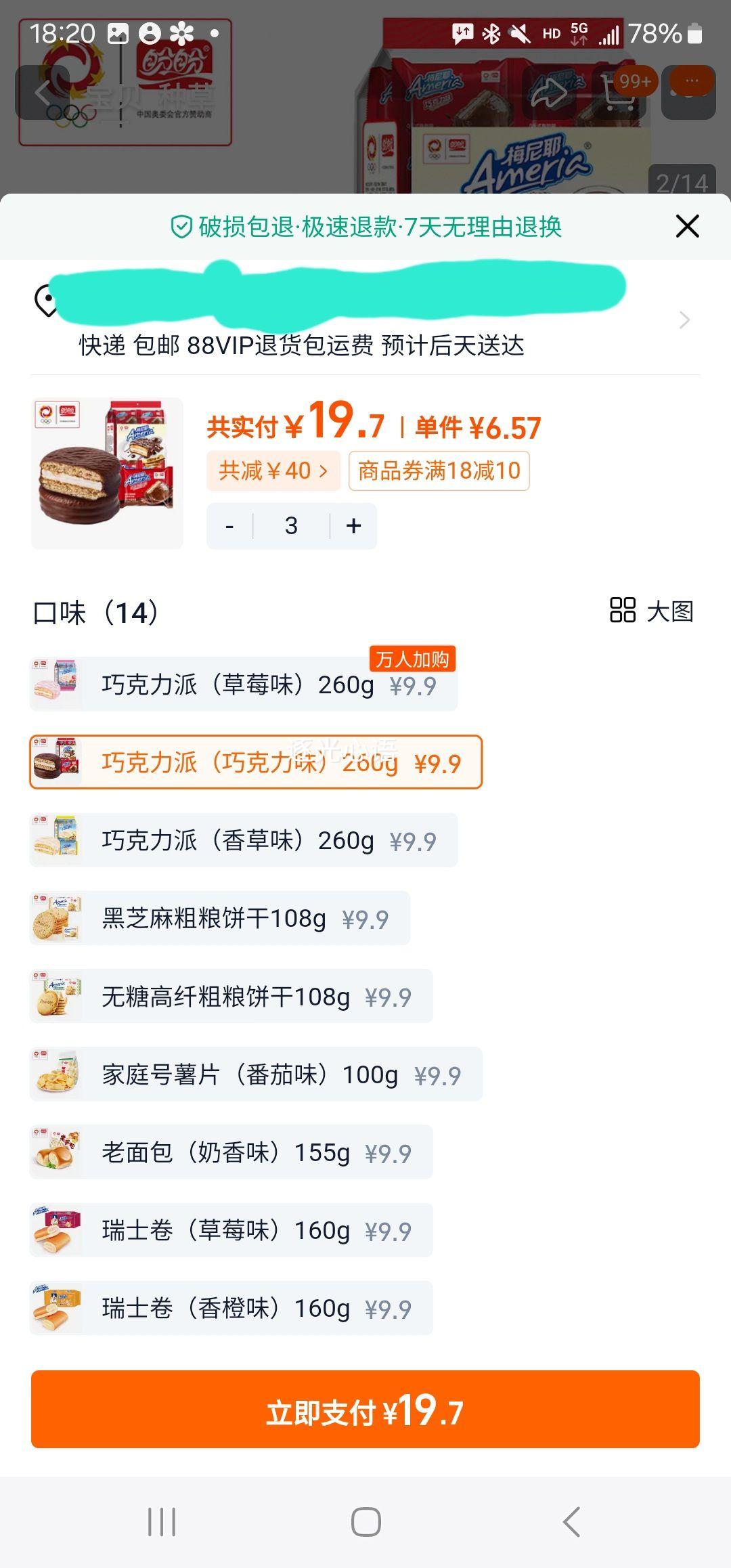Open the 共减¥40 discount details

point(273,471)
